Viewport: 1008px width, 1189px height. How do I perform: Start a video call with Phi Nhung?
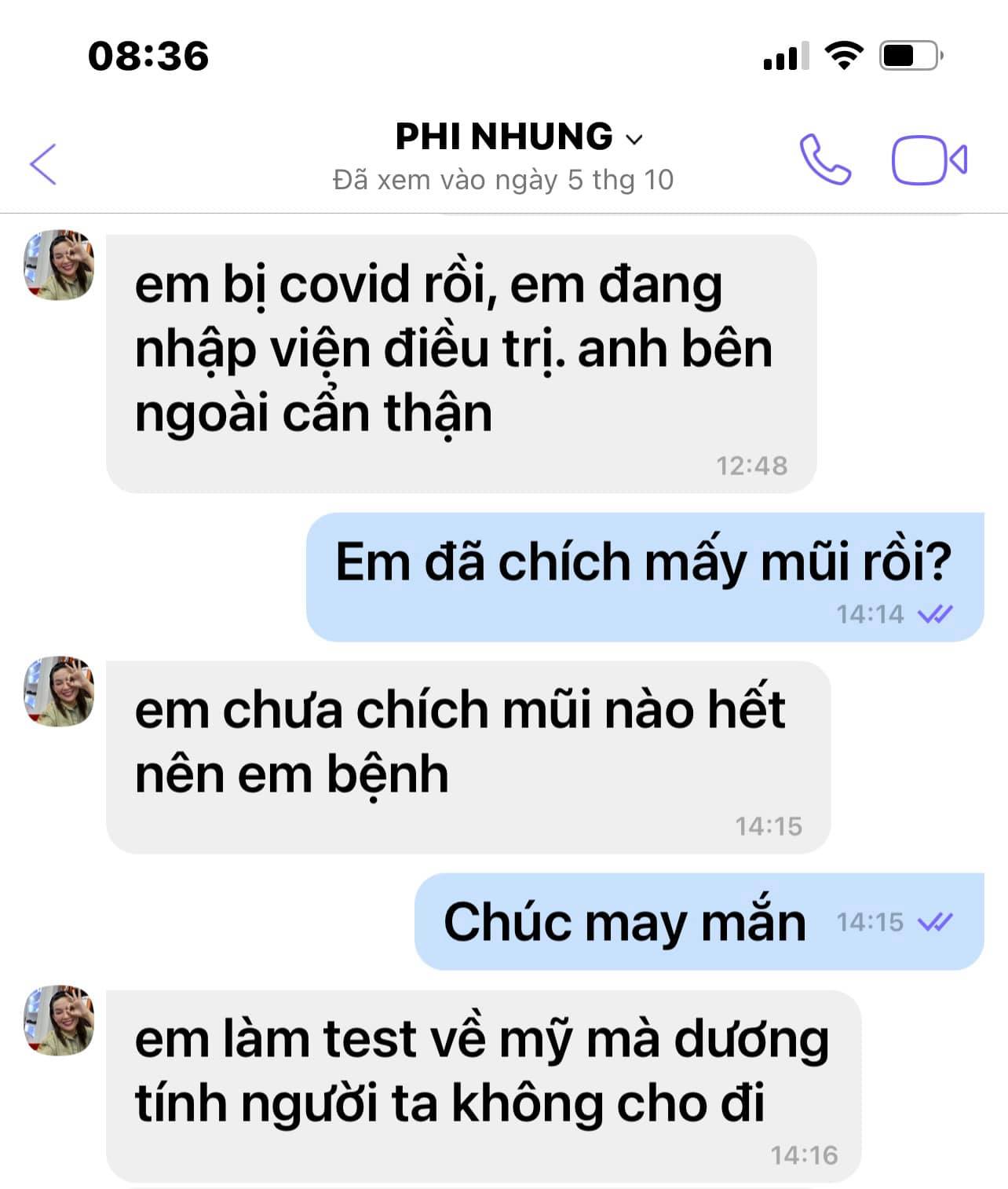point(929,161)
